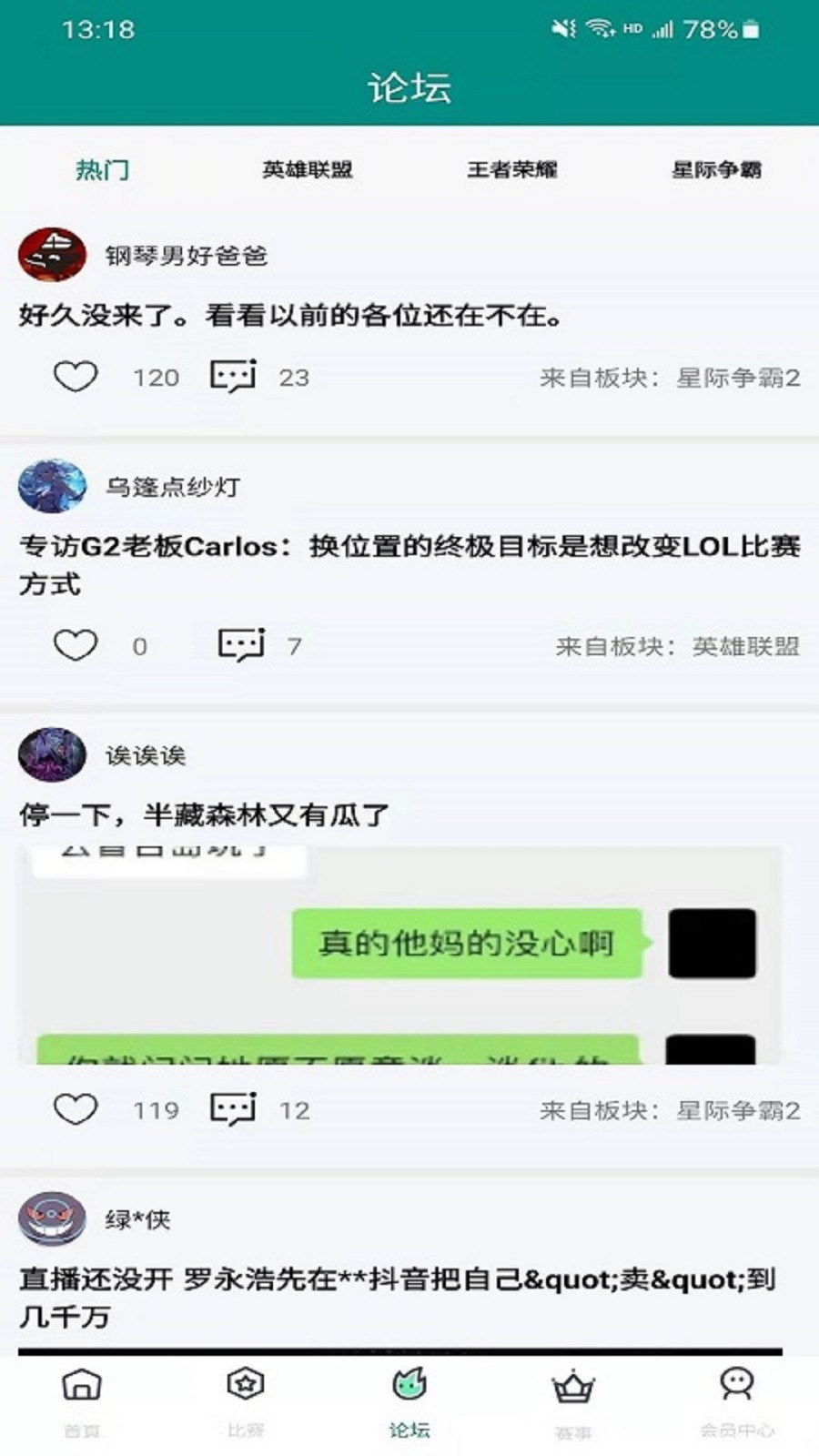
Task: Open comments on the G2老板Carlos post
Action: tap(241, 645)
